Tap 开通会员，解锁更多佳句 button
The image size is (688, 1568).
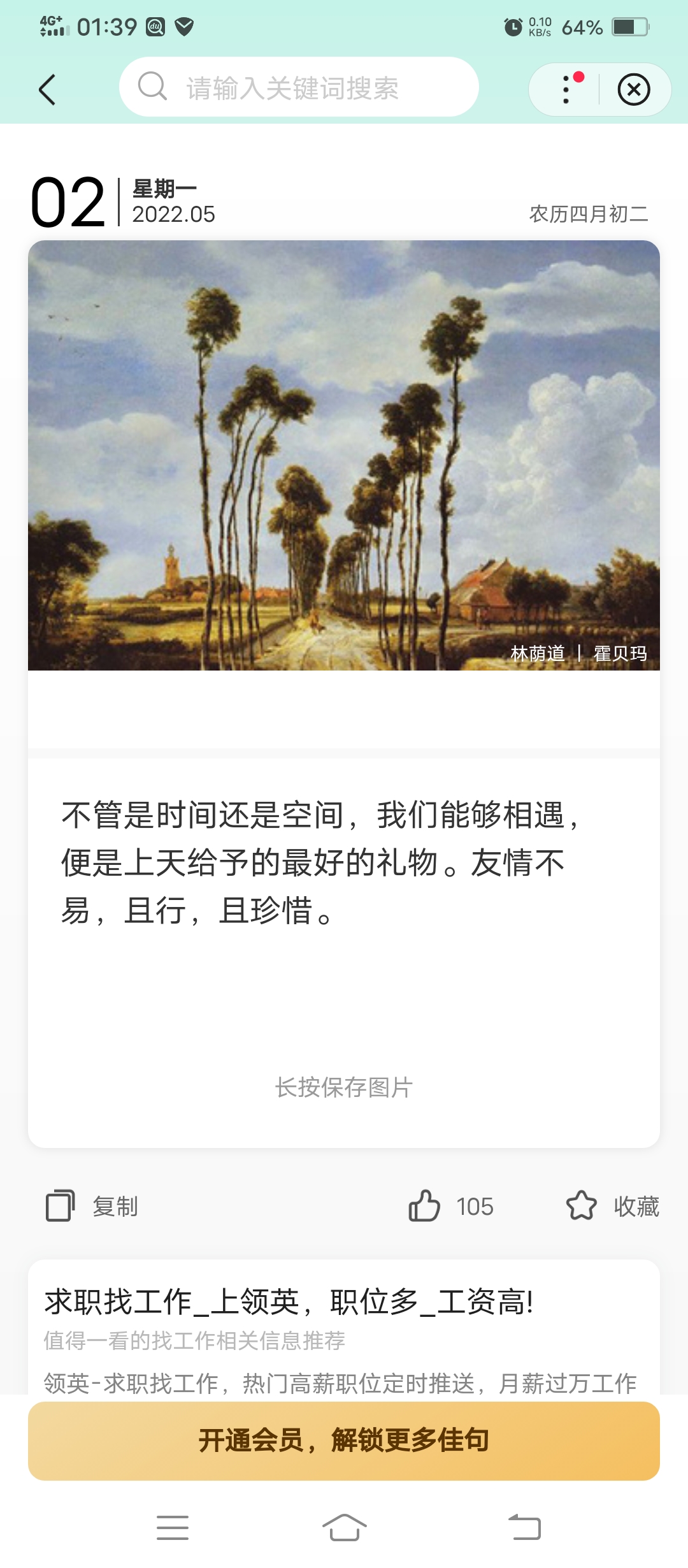click(344, 1441)
